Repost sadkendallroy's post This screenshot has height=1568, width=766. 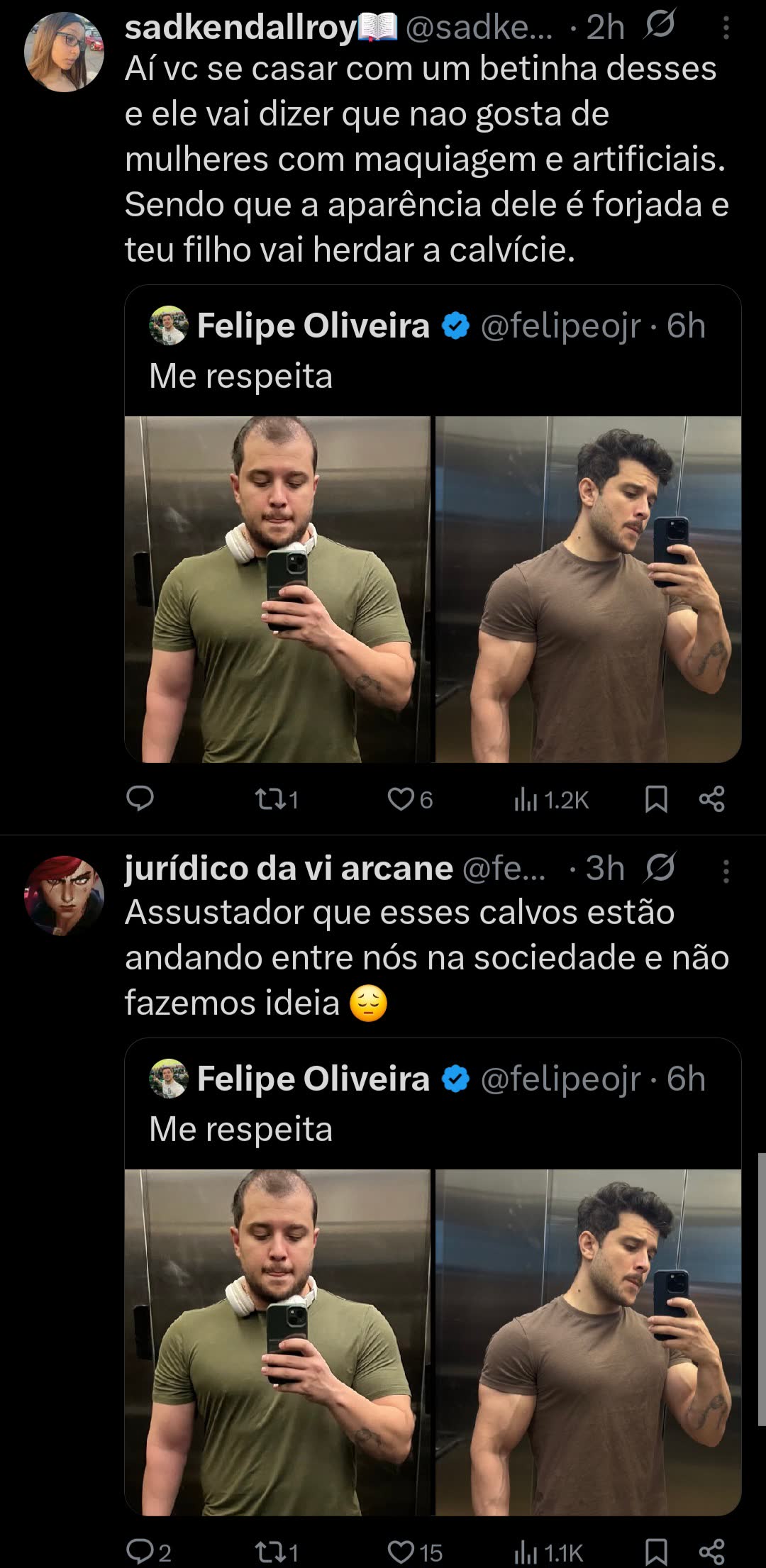coord(277,800)
